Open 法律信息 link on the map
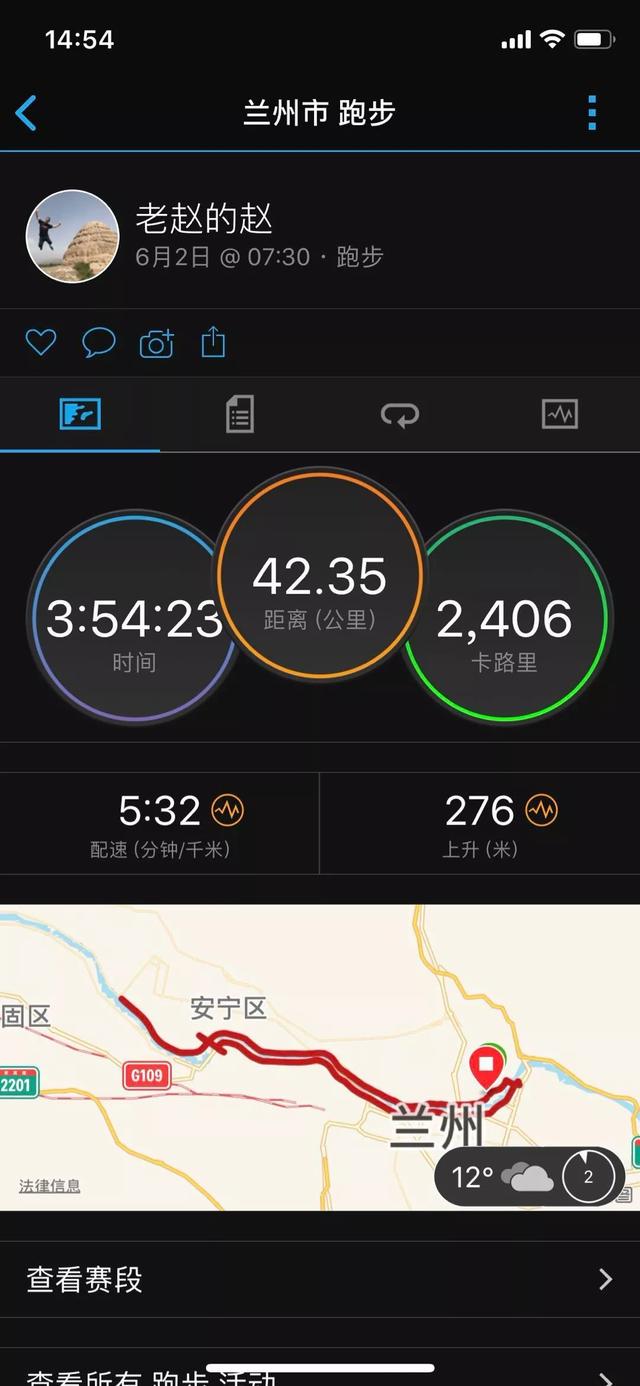The width and height of the screenshot is (640, 1386). (x=50, y=1186)
